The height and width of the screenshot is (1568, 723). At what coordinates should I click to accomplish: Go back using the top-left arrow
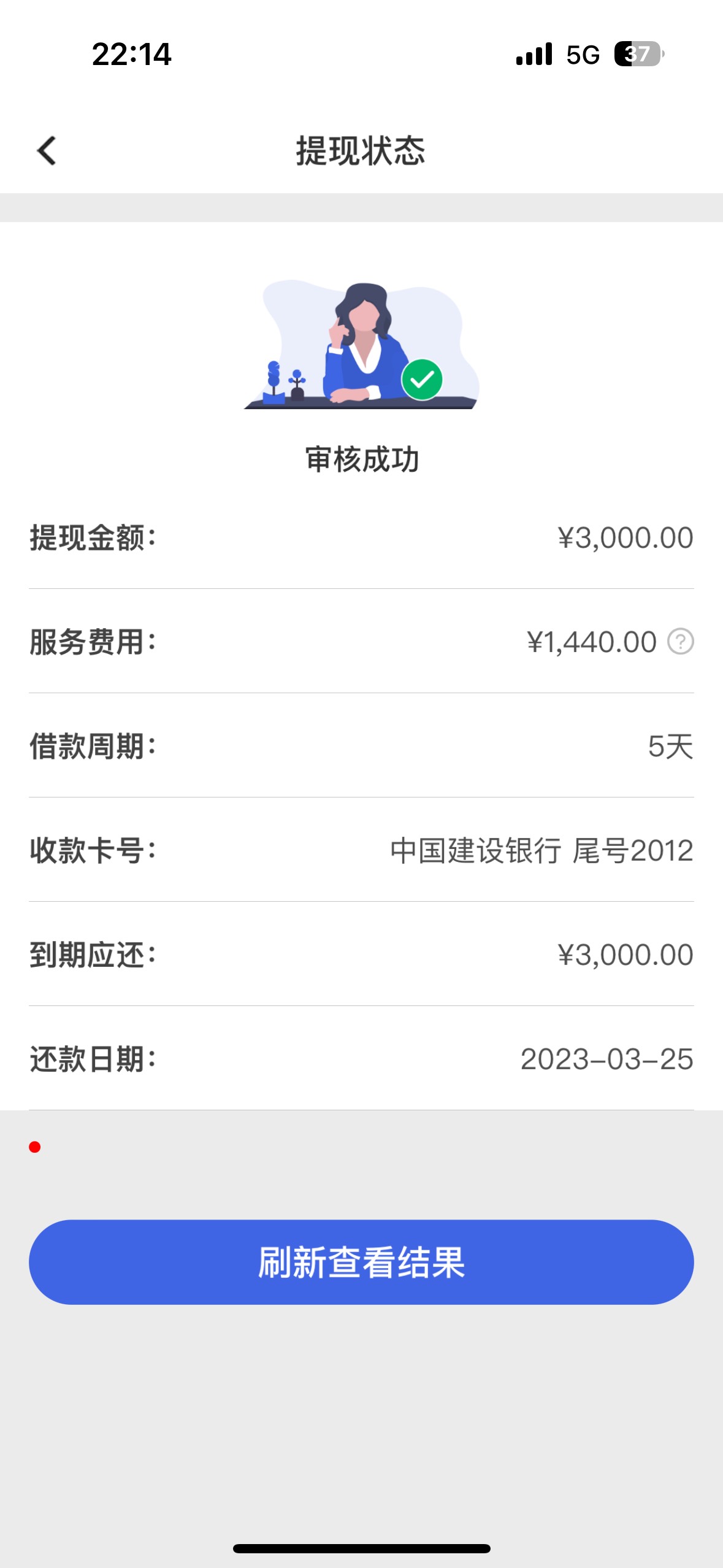coord(47,151)
